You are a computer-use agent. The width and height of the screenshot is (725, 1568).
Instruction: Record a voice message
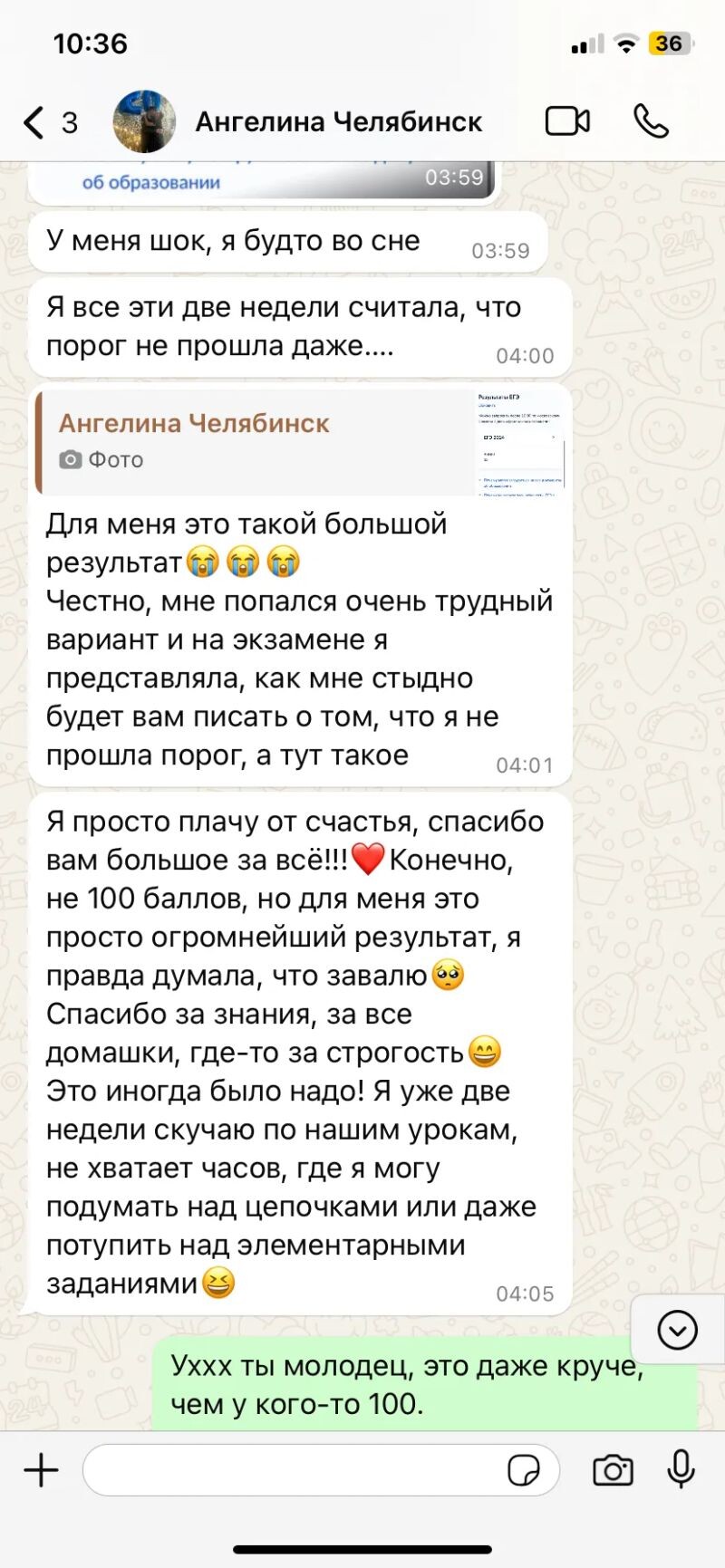(x=681, y=1469)
